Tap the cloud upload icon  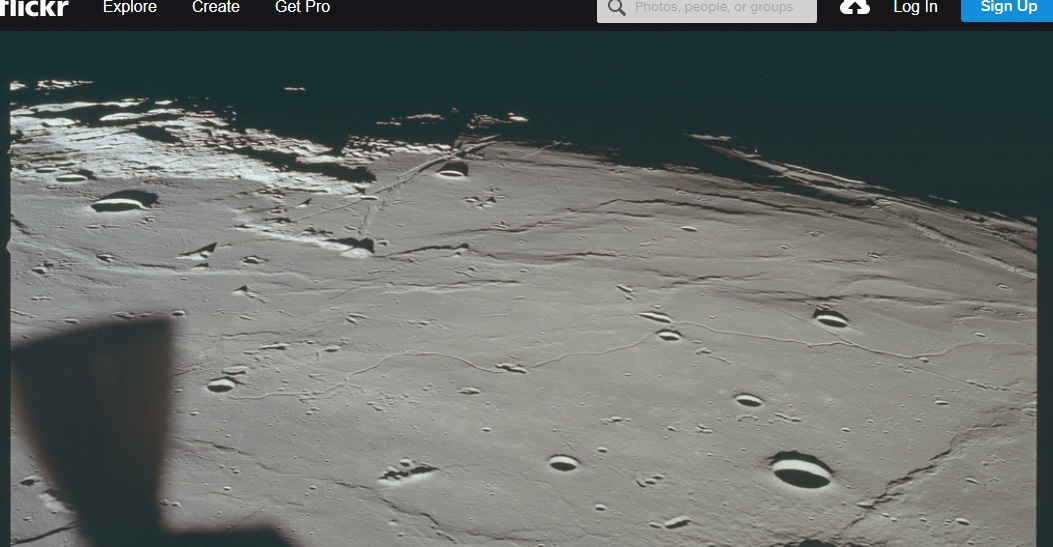pos(854,7)
